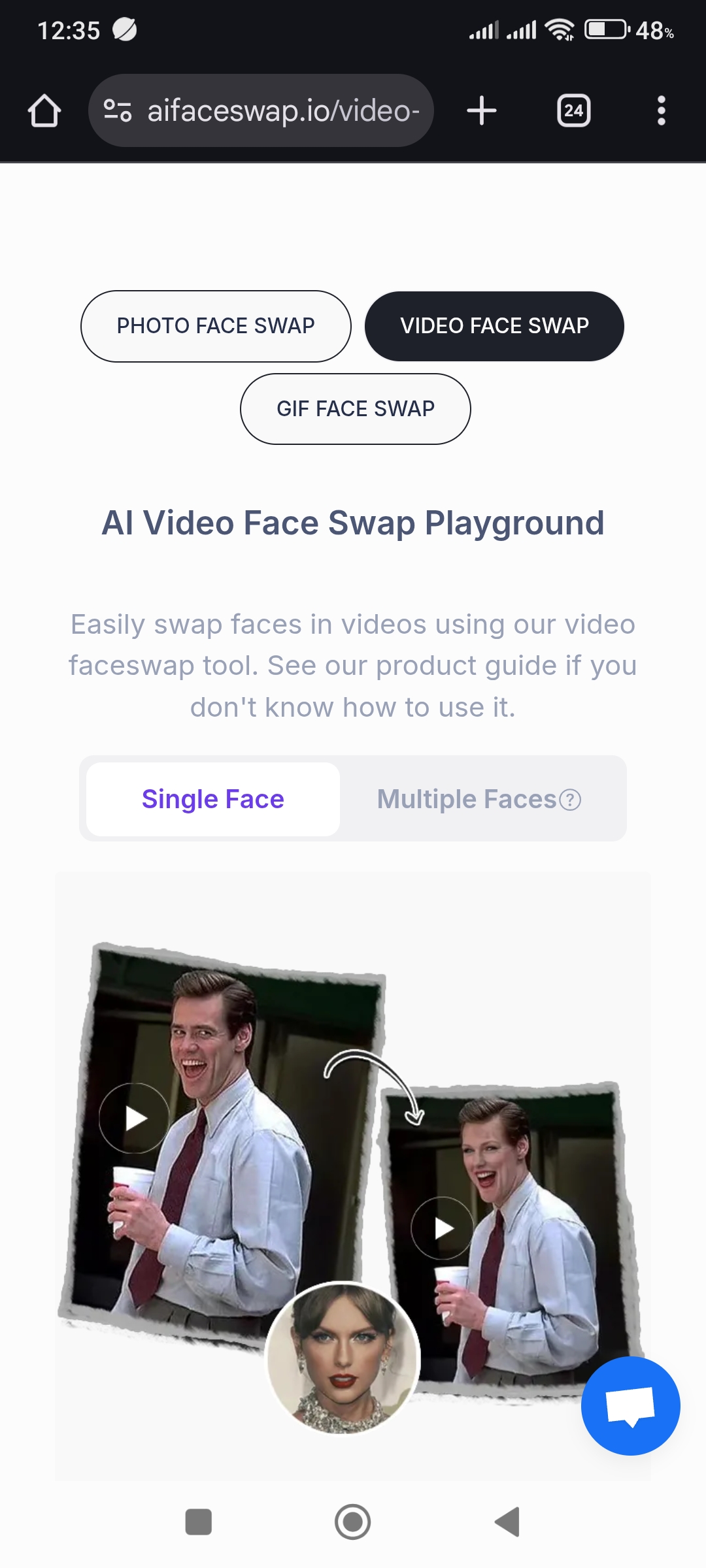Switch to Photo Face Swap
Image resolution: width=706 pixels, height=1568 pixels.
pos(216,325)
